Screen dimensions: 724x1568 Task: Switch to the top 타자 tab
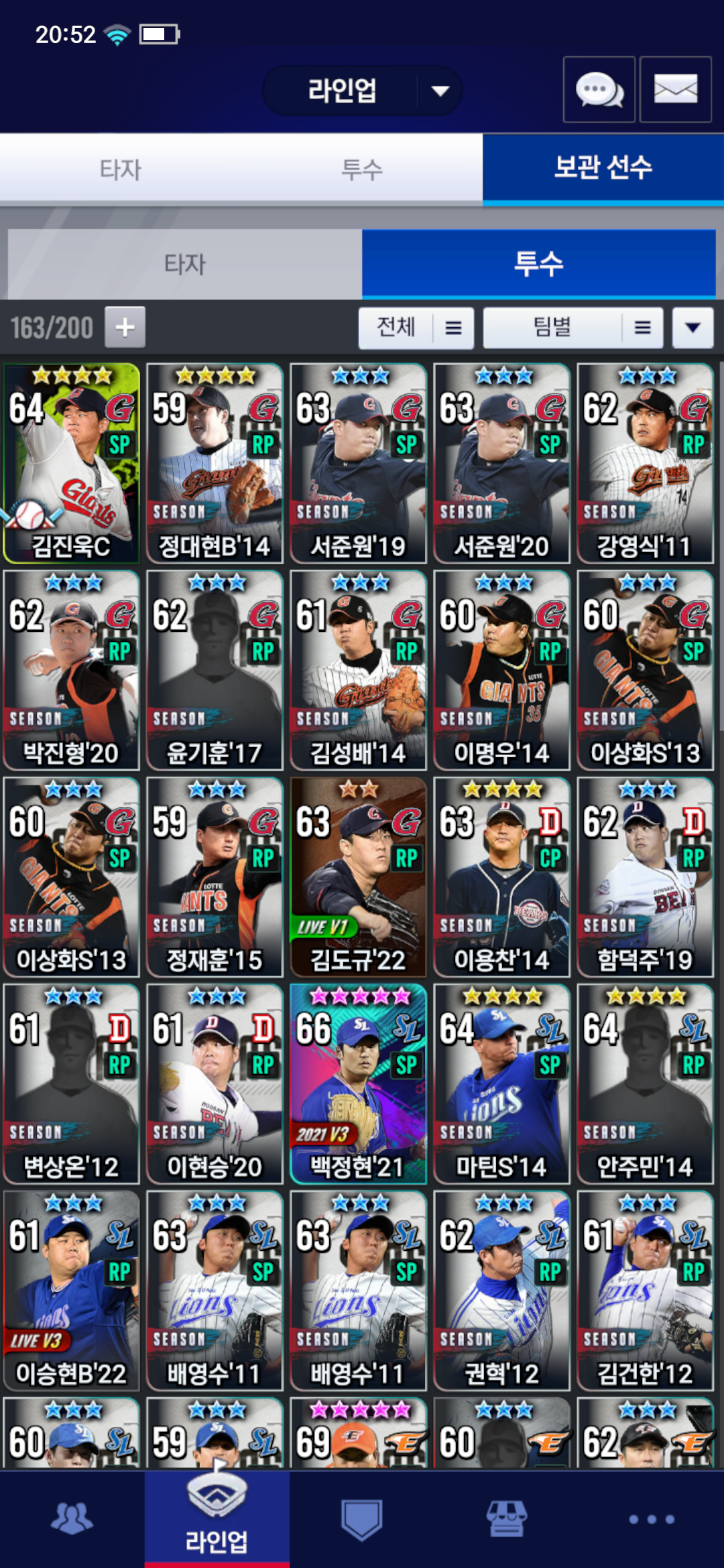121,169
